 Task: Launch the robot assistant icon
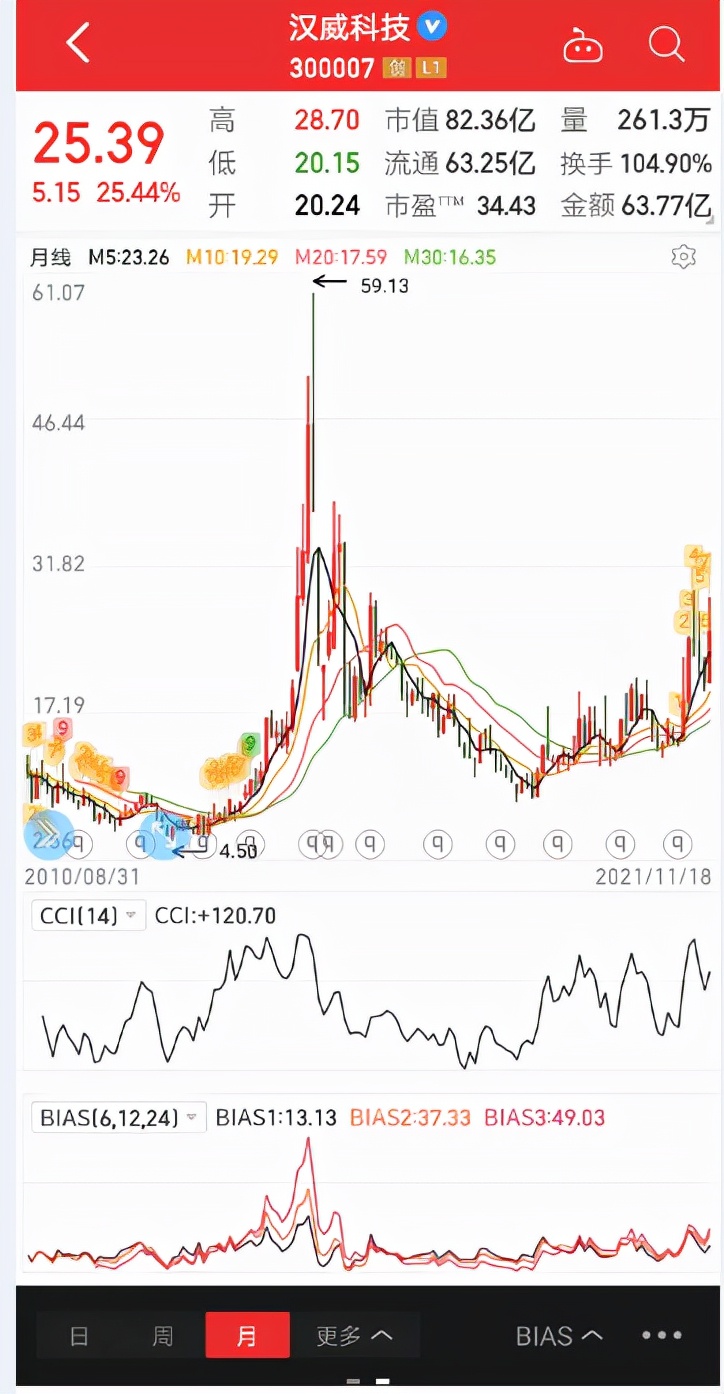tap(583, 45)
